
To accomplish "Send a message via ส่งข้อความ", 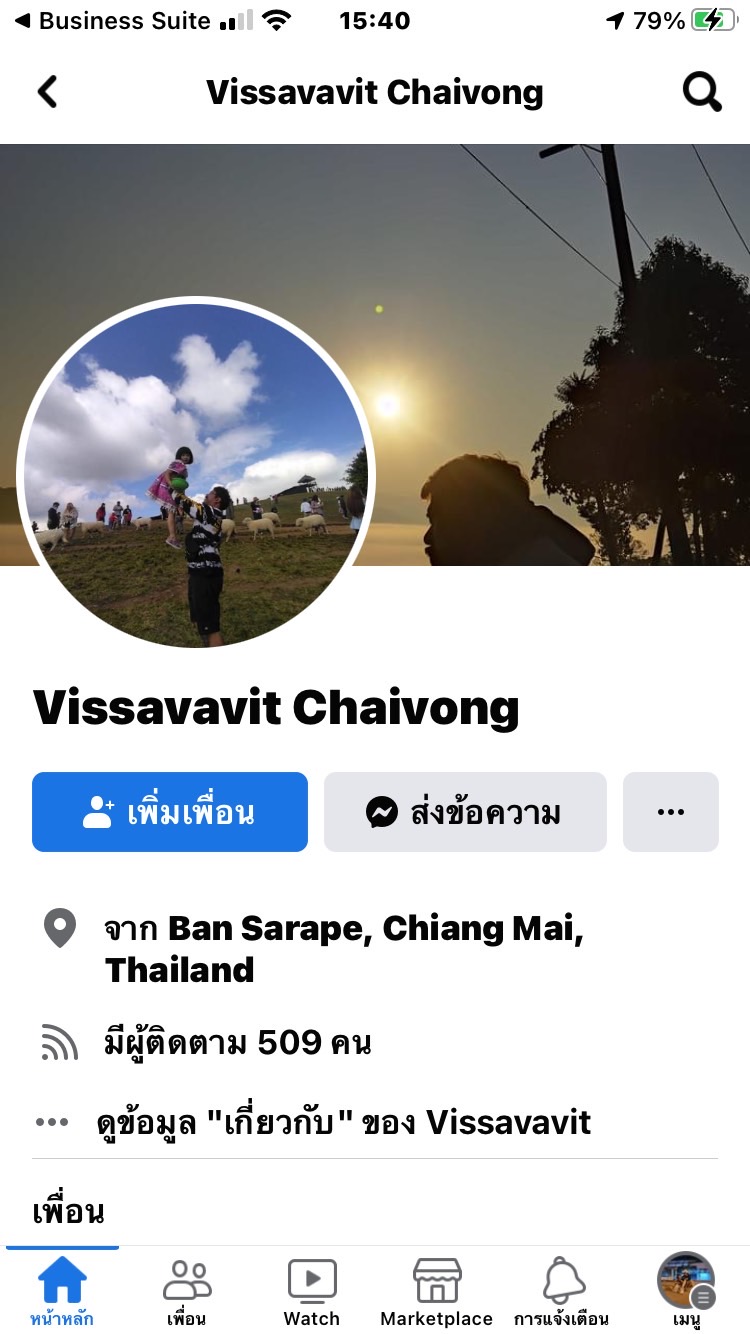I will (x=465, y=812).
